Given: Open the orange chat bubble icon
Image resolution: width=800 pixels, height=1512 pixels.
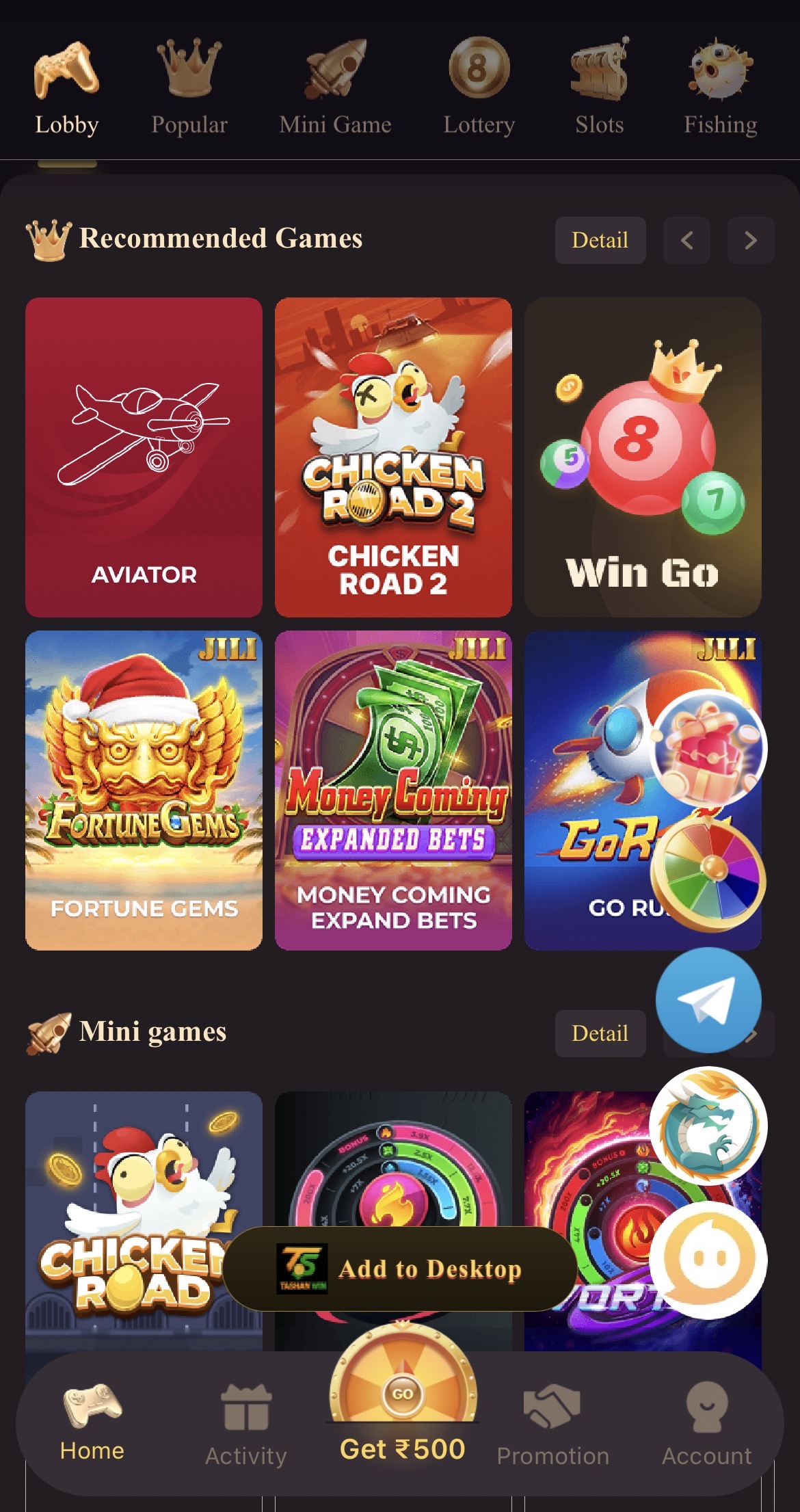Looking at the screenshot, I should pyautogui.click(x=711, y=1263).
